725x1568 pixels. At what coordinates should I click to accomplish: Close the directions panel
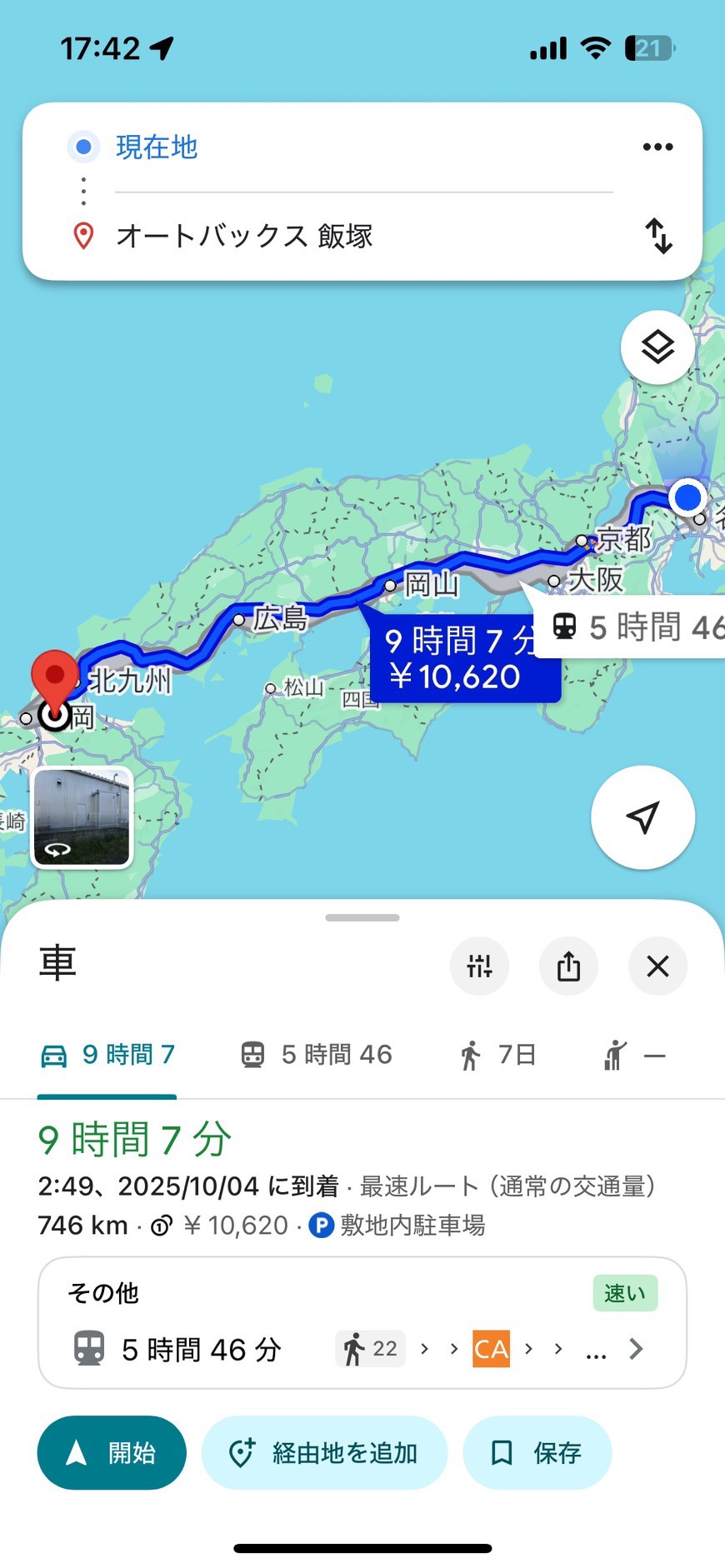657,966
